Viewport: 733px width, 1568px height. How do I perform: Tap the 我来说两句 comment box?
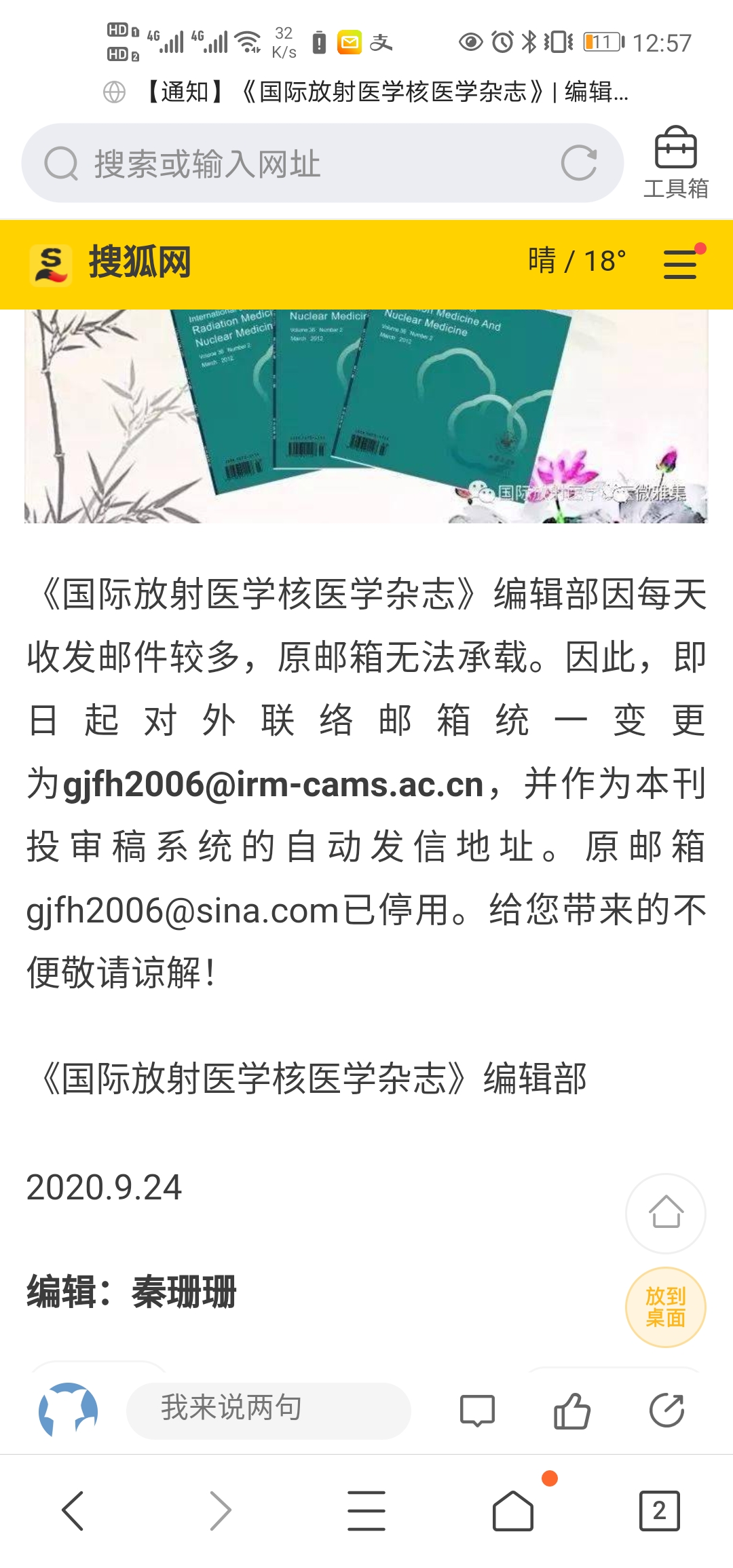point(269,1411)
